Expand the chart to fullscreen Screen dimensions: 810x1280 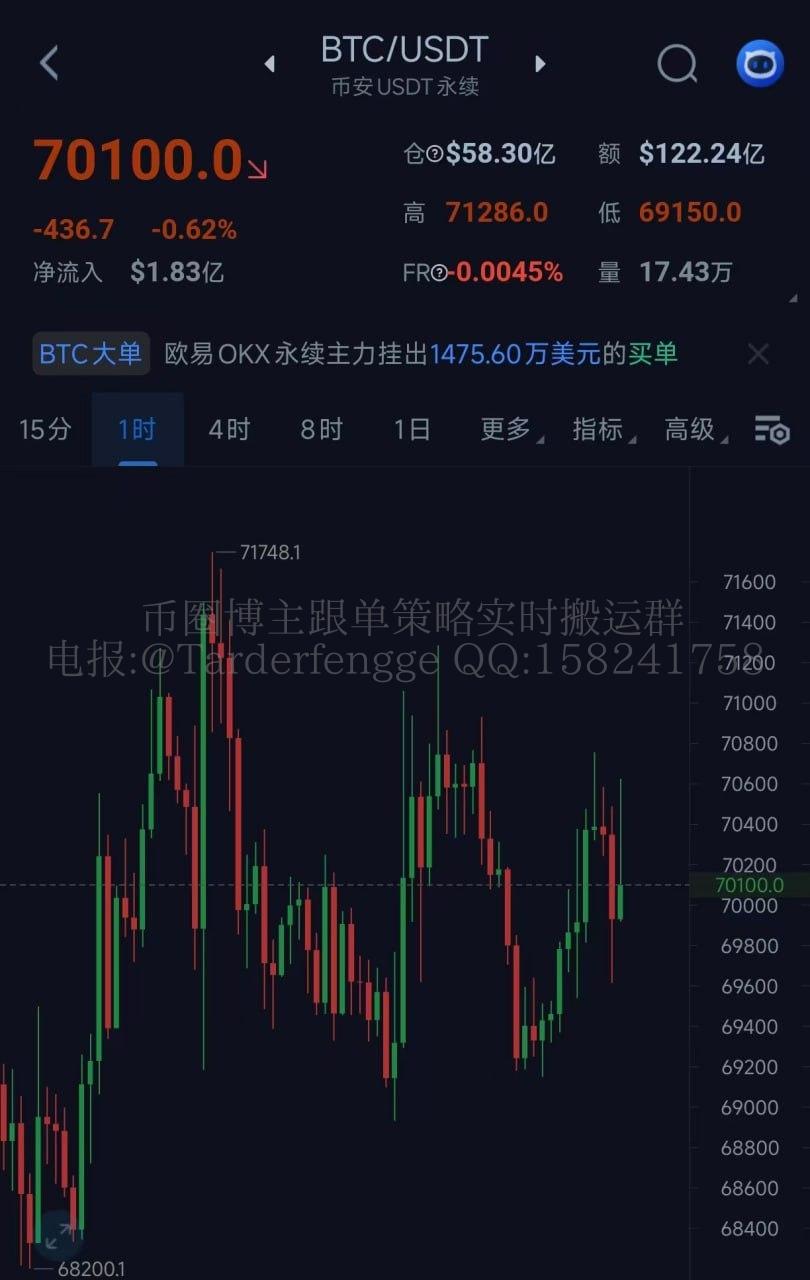click(58, 1235)
